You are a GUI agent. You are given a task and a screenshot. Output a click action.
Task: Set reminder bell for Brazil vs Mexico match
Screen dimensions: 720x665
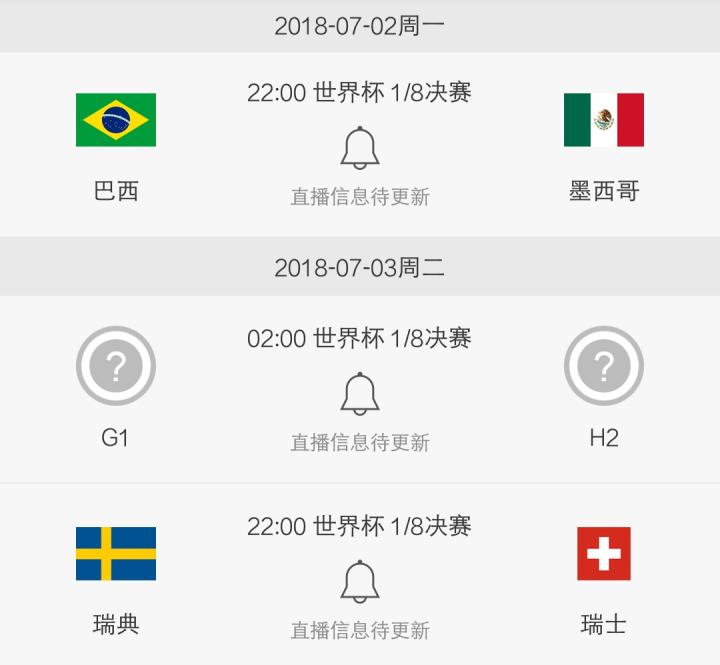coord(360,148)
